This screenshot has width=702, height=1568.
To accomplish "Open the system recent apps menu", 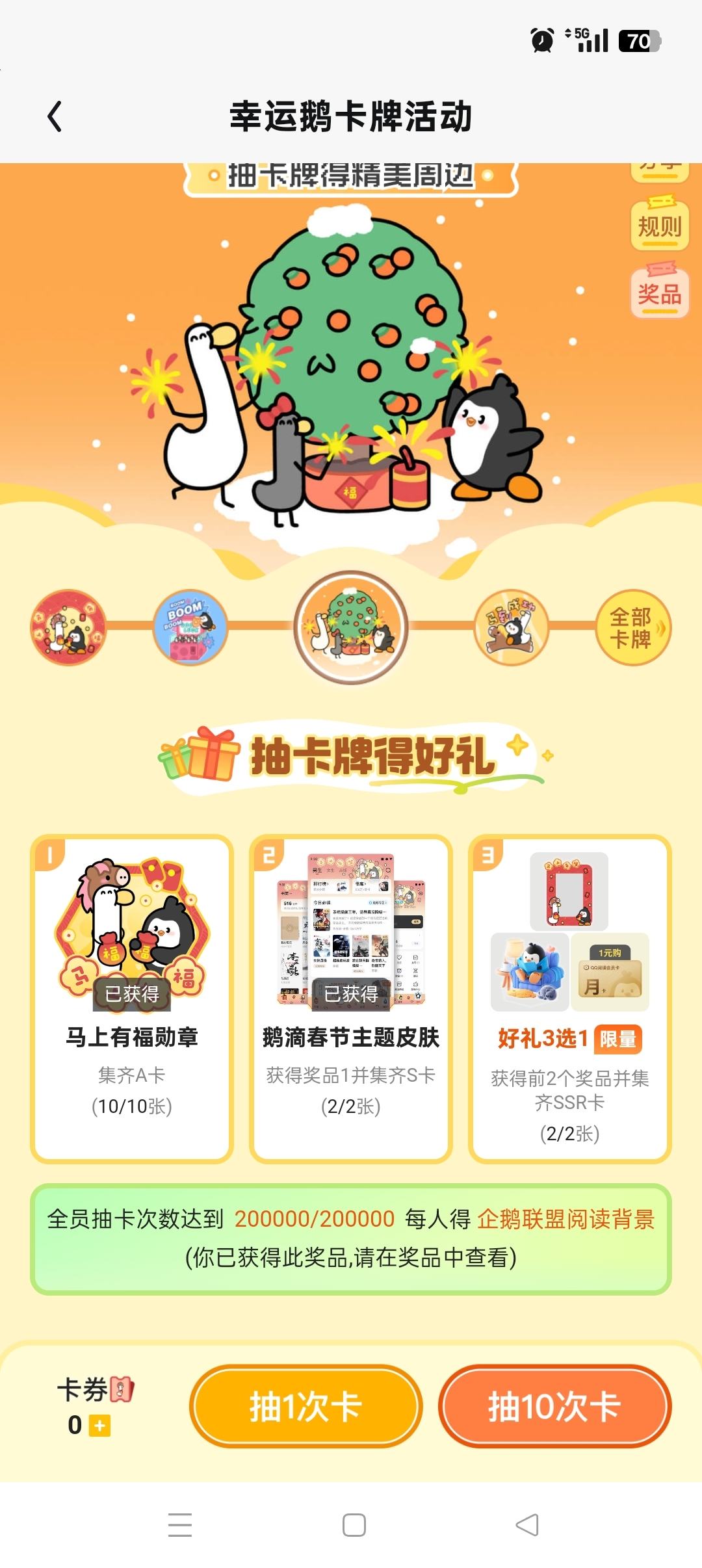I will (x=180, y=1525).
